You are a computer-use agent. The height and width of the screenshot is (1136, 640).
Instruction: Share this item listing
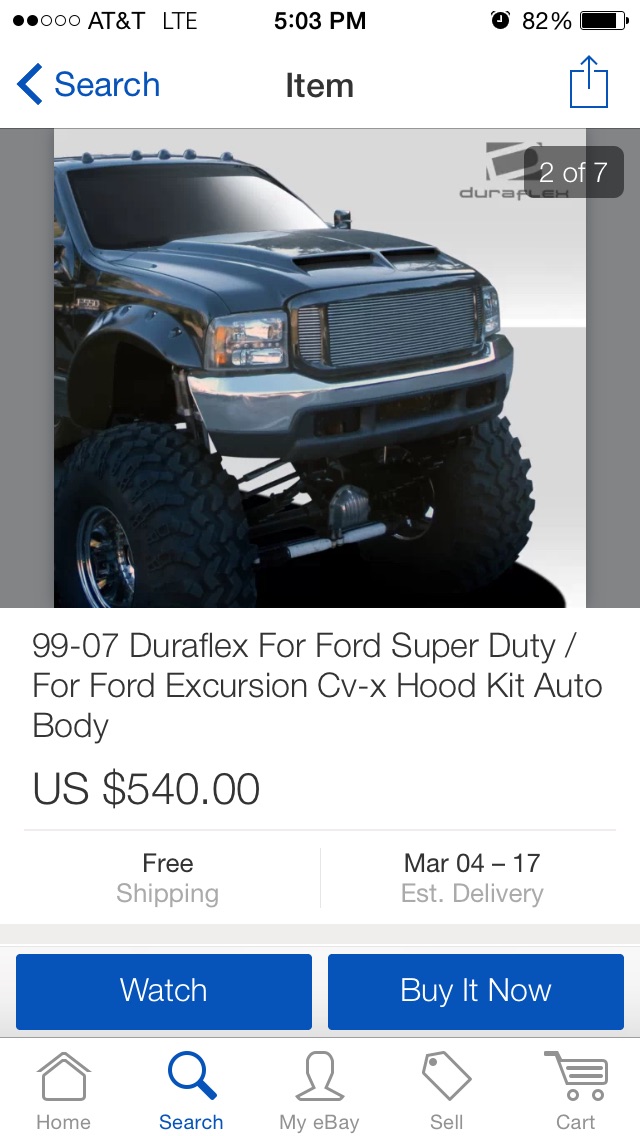pyautogui.click(x=588, y=83)
